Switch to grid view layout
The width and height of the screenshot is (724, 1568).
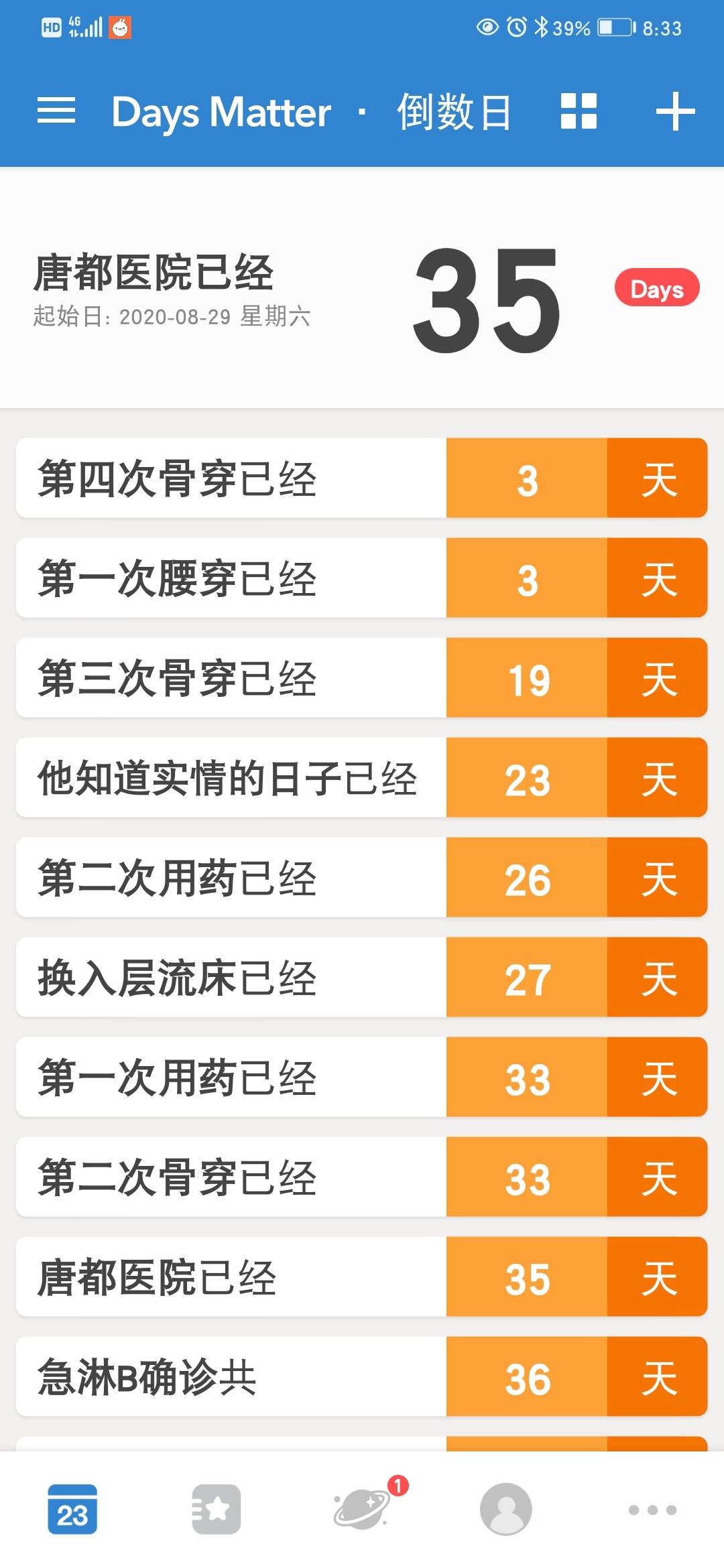coord(579,111)
